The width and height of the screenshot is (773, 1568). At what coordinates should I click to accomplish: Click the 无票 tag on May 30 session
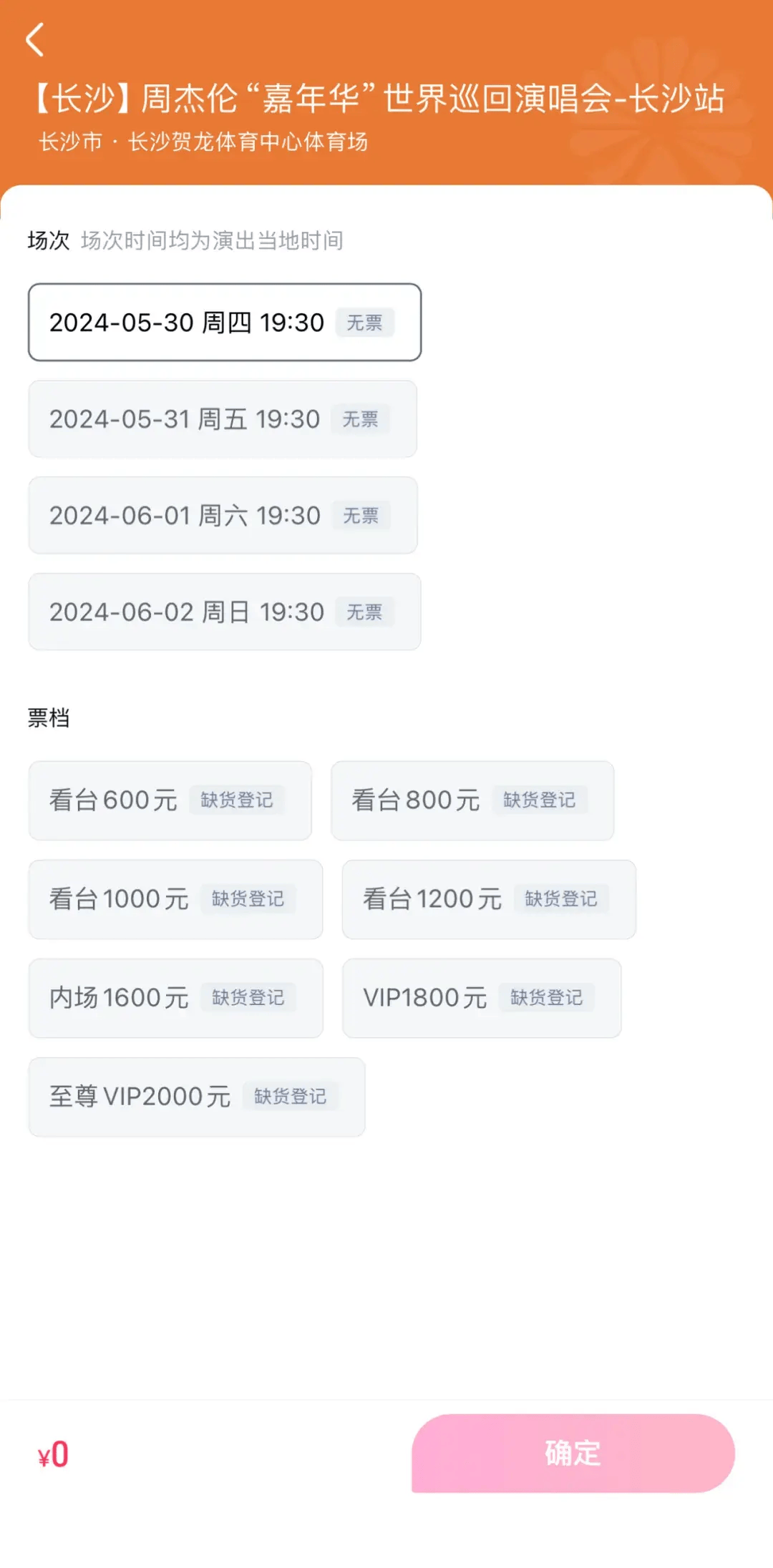(x=364, y=323)
